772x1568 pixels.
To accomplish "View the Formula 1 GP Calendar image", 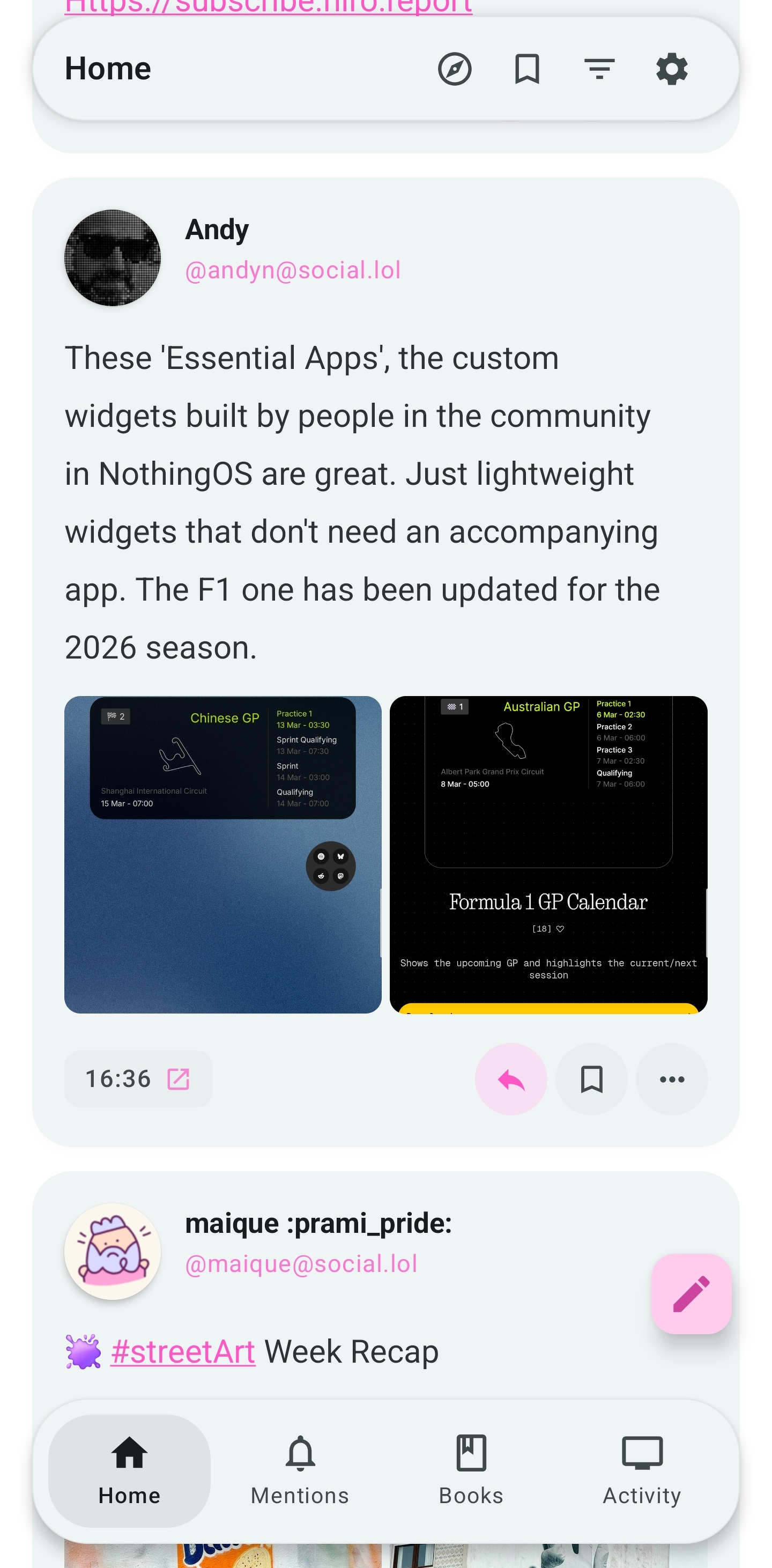I will pyautogui.click(x=548, y=854).
